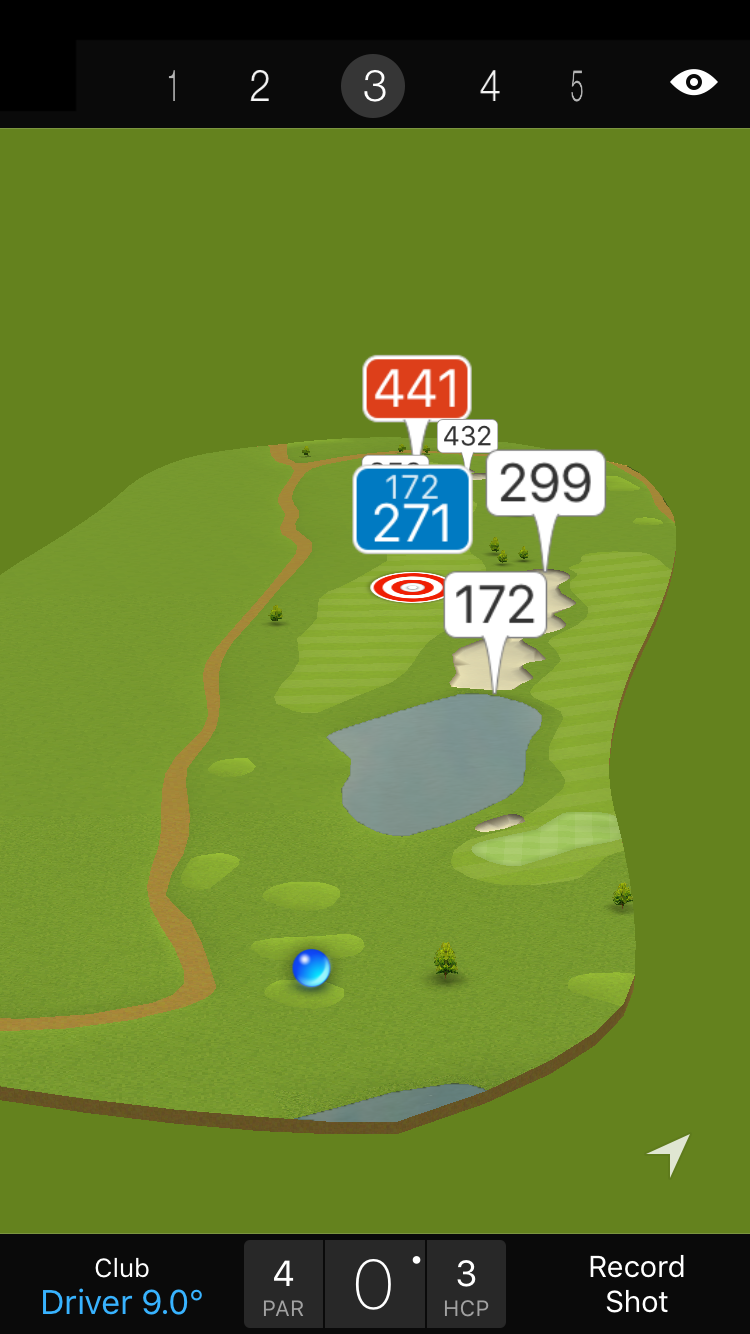Toggle the eye view icon

[x=693, y=83]
